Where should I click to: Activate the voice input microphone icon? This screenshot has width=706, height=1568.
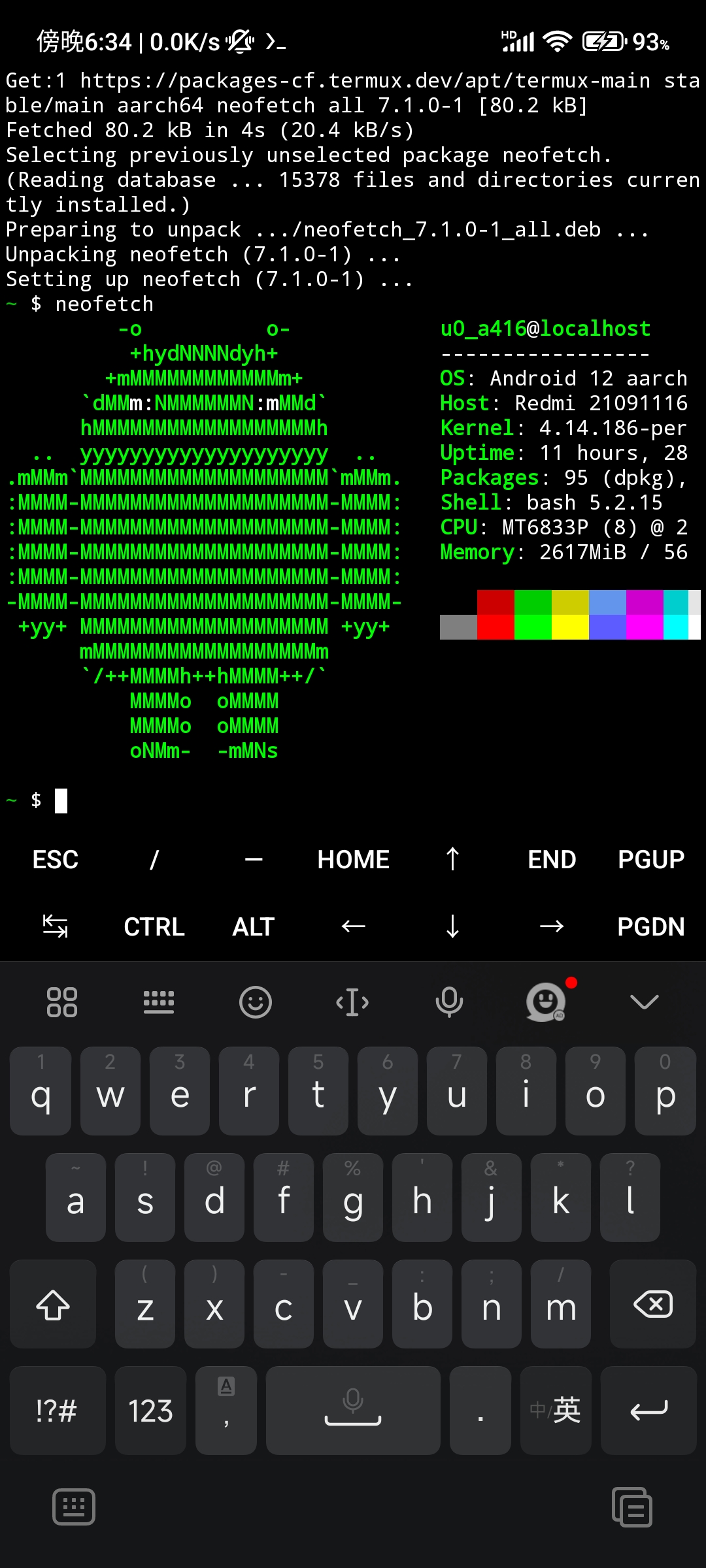coord(450,1001)
